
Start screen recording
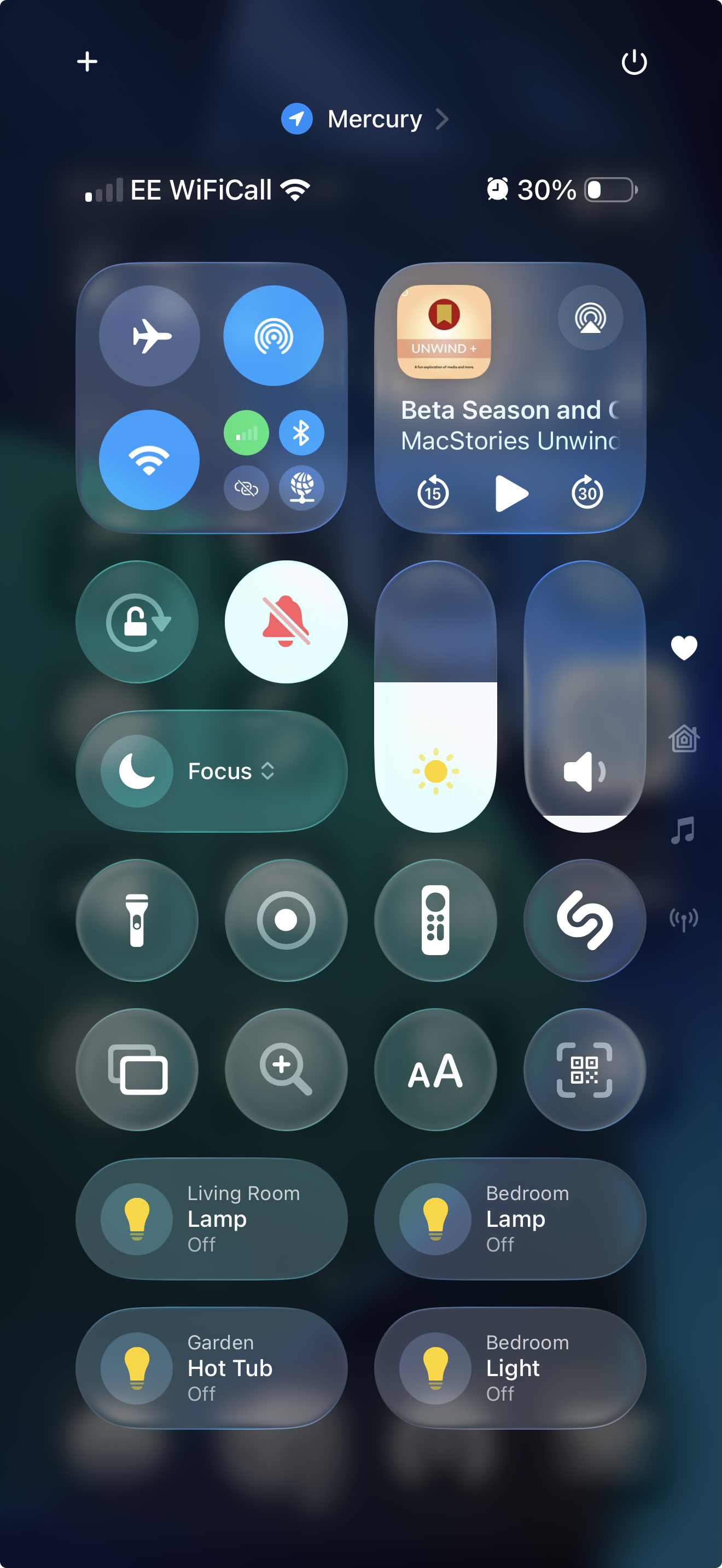click(x=286, y=920)
